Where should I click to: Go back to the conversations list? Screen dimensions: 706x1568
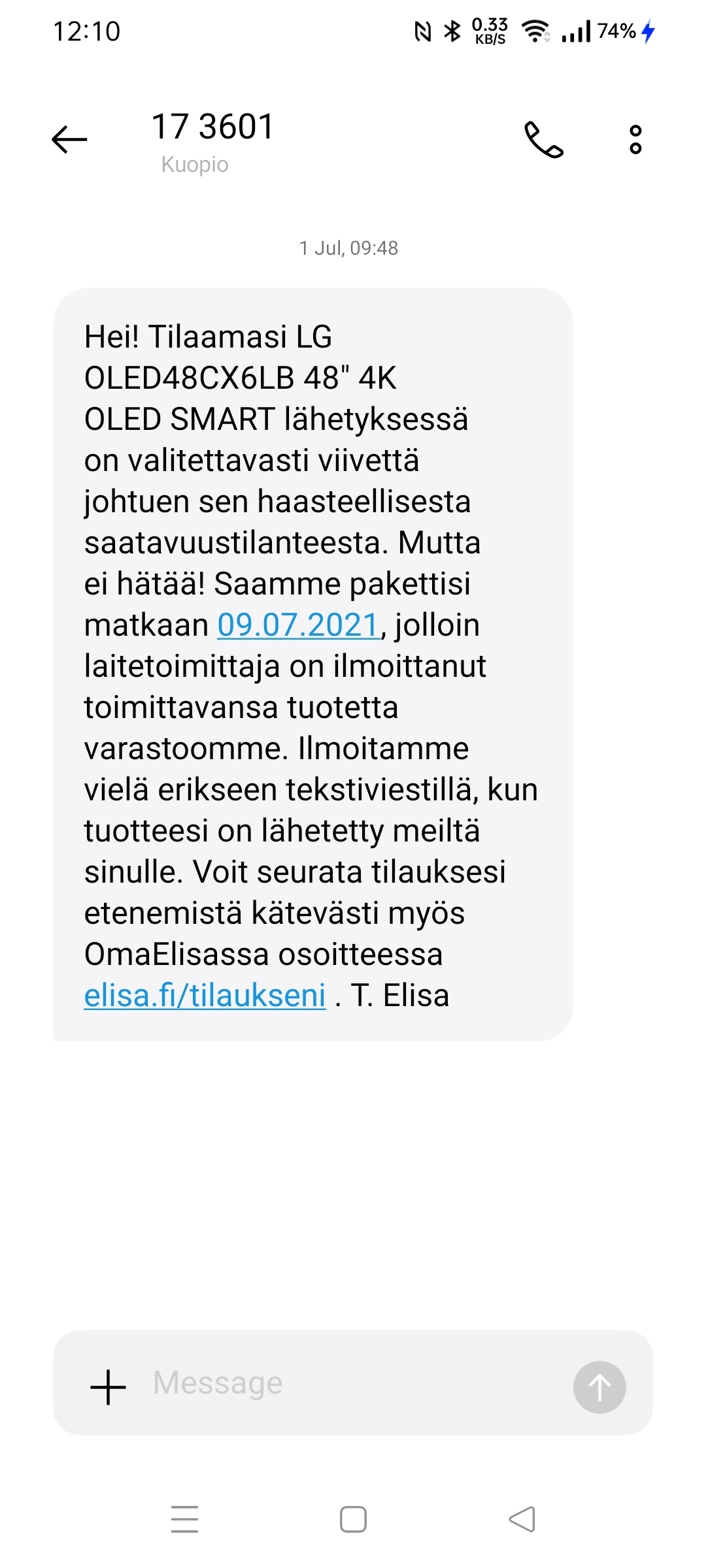click(x=69, y=139)
